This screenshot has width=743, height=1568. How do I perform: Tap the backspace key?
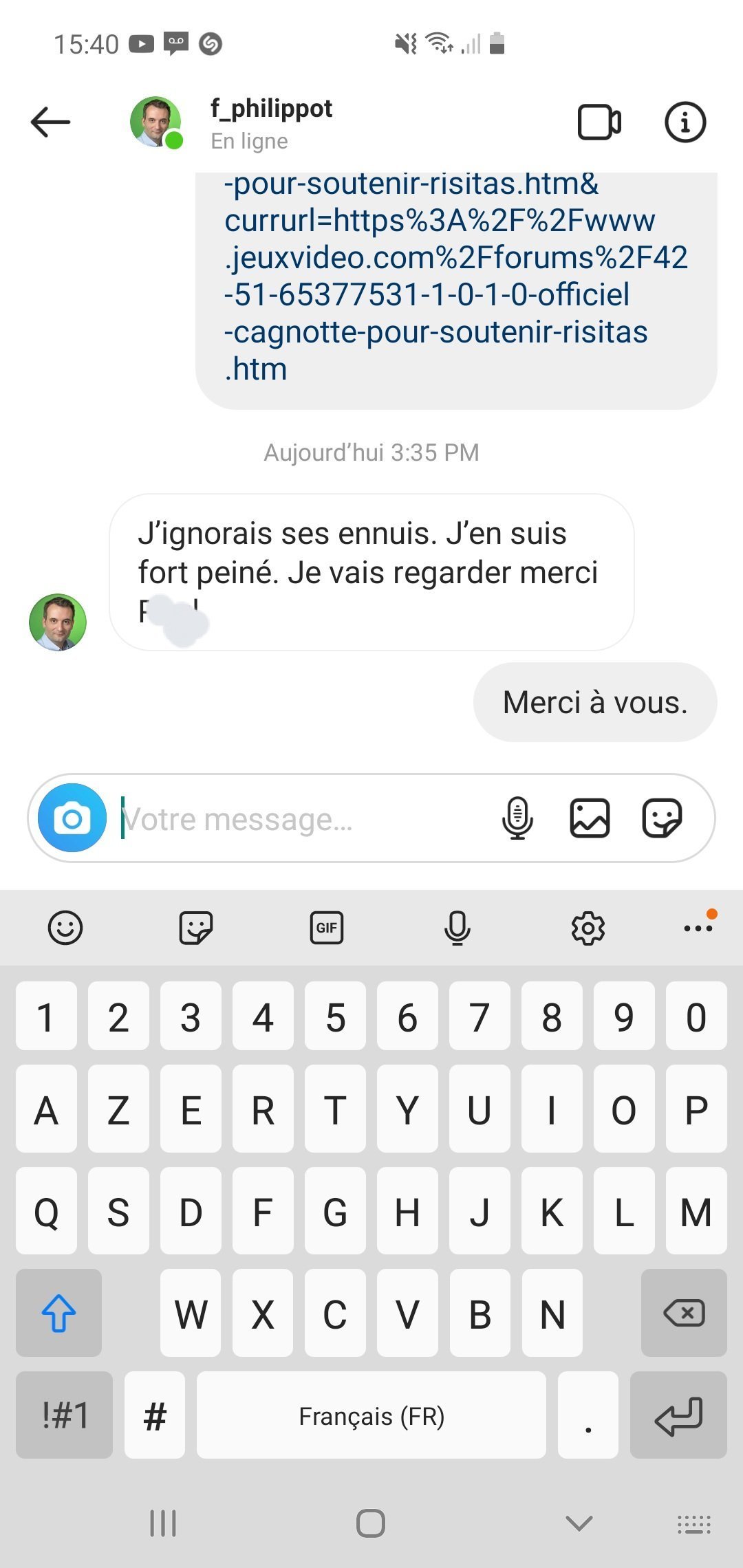pyautogui.click(x=684, y=1313)
